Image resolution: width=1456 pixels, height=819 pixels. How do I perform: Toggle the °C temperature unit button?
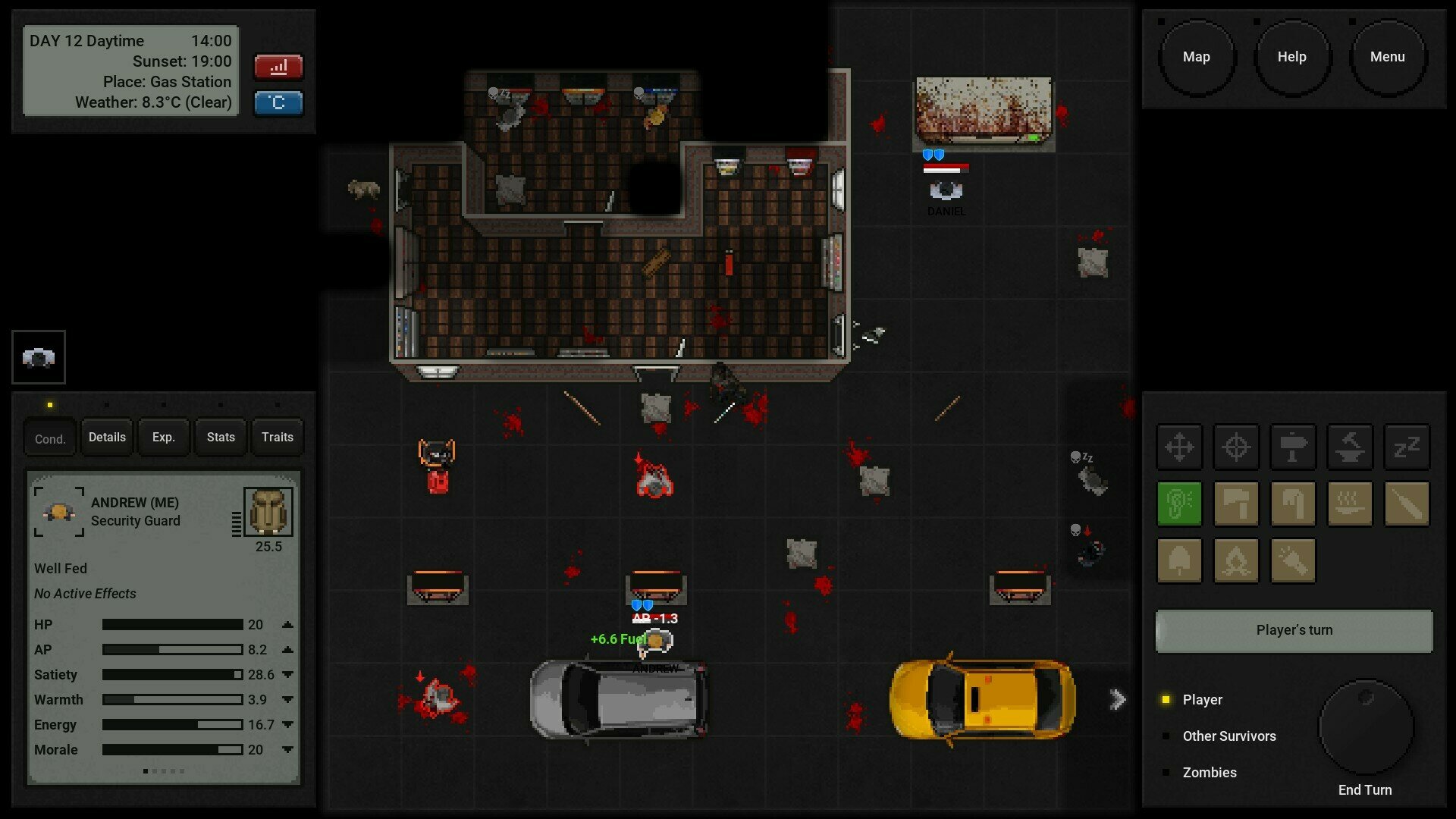(x=278, y=103)
